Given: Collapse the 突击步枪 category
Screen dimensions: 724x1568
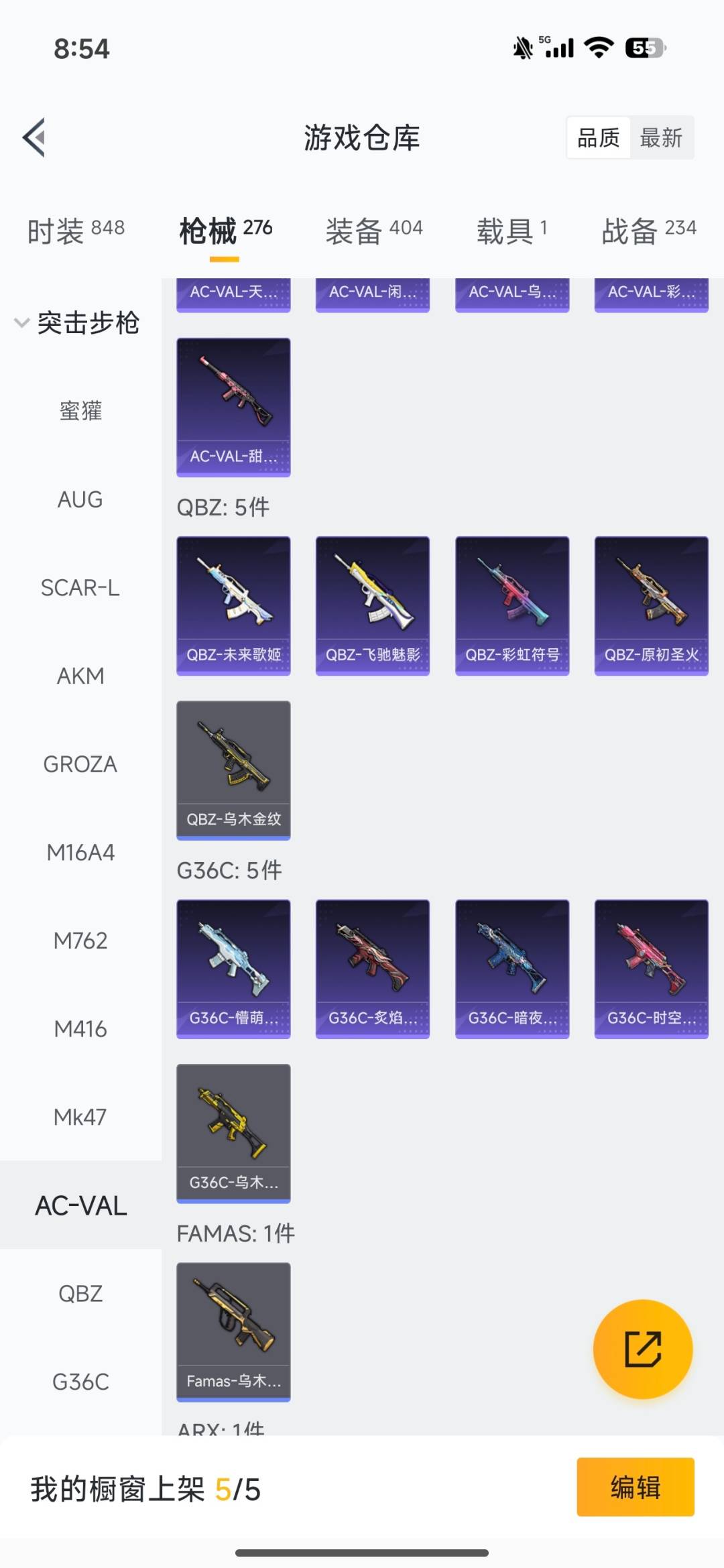Looking at the screenshot, I should (76, 323).
